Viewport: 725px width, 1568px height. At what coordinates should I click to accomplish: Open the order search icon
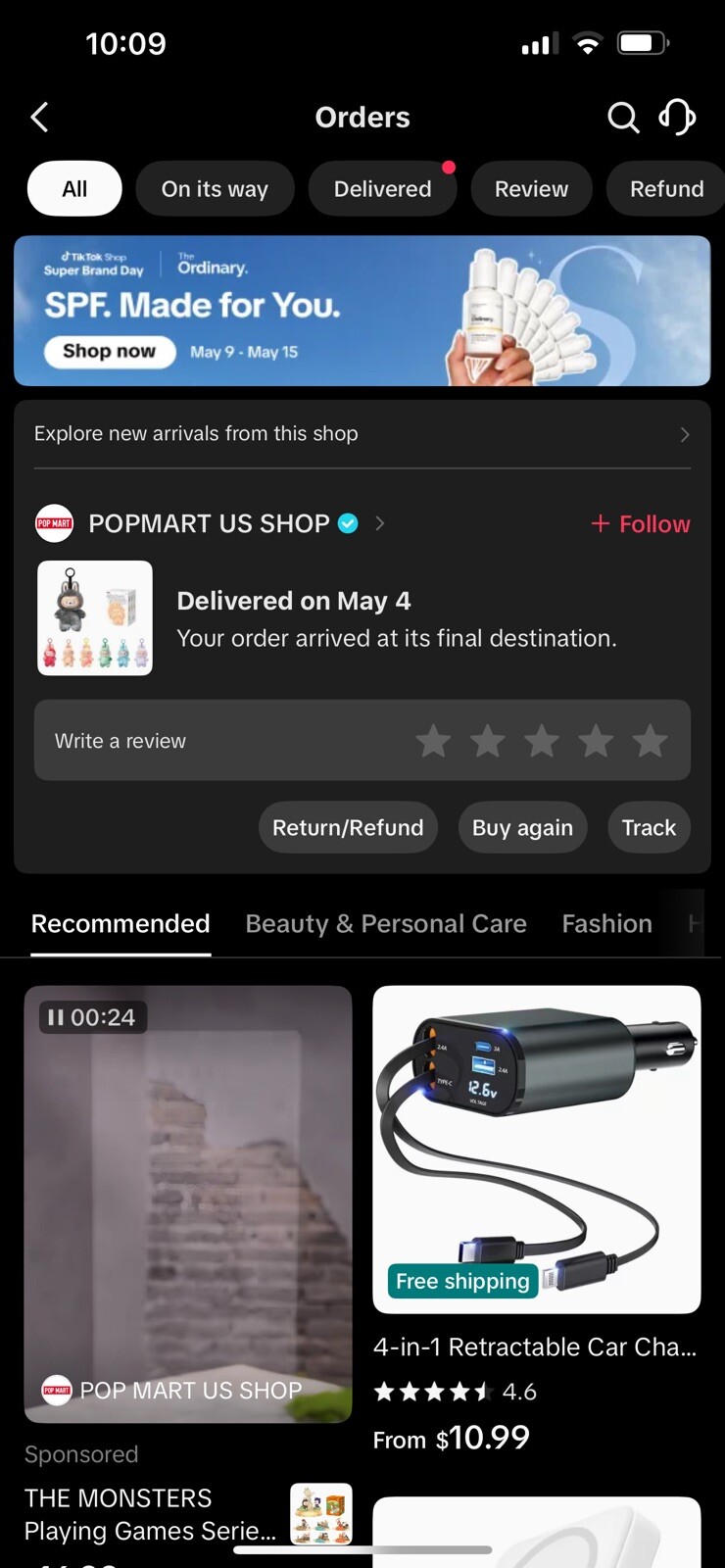[x=622, y=118]
